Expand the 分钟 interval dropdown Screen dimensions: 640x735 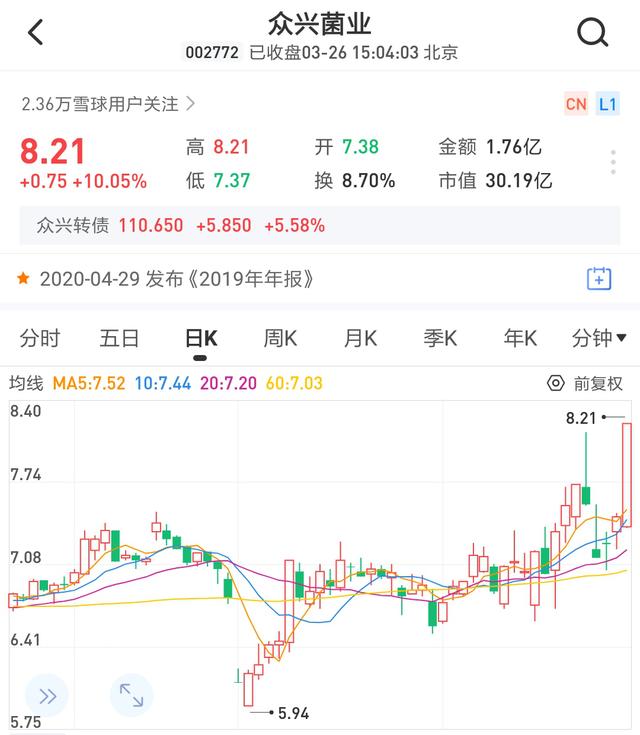tap(599, 338)
